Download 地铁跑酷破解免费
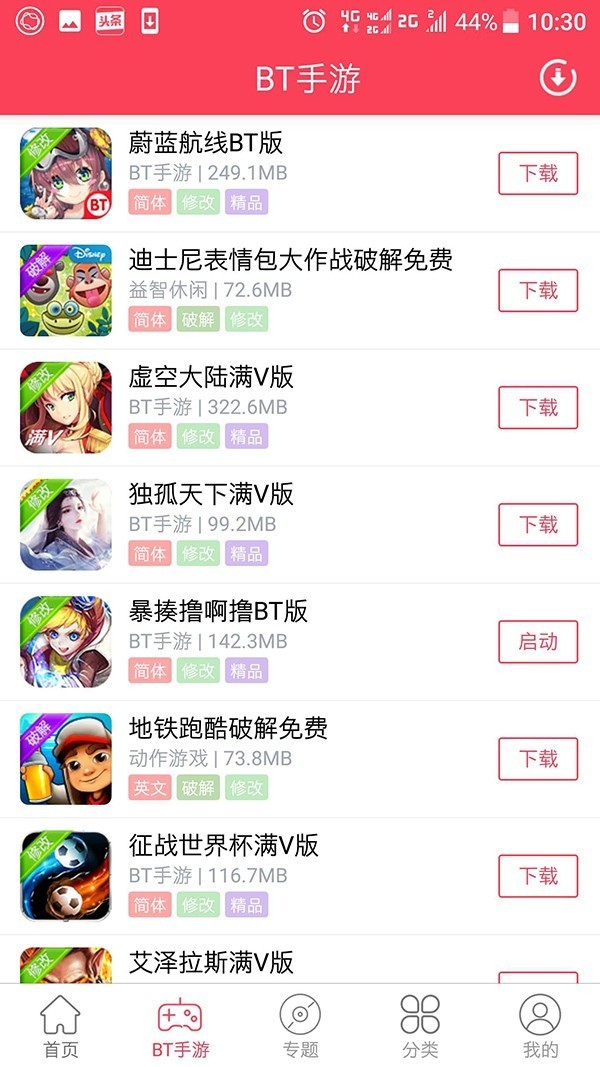The height and width of the screenshot is (1067, 600). click(x=538, y=758)
